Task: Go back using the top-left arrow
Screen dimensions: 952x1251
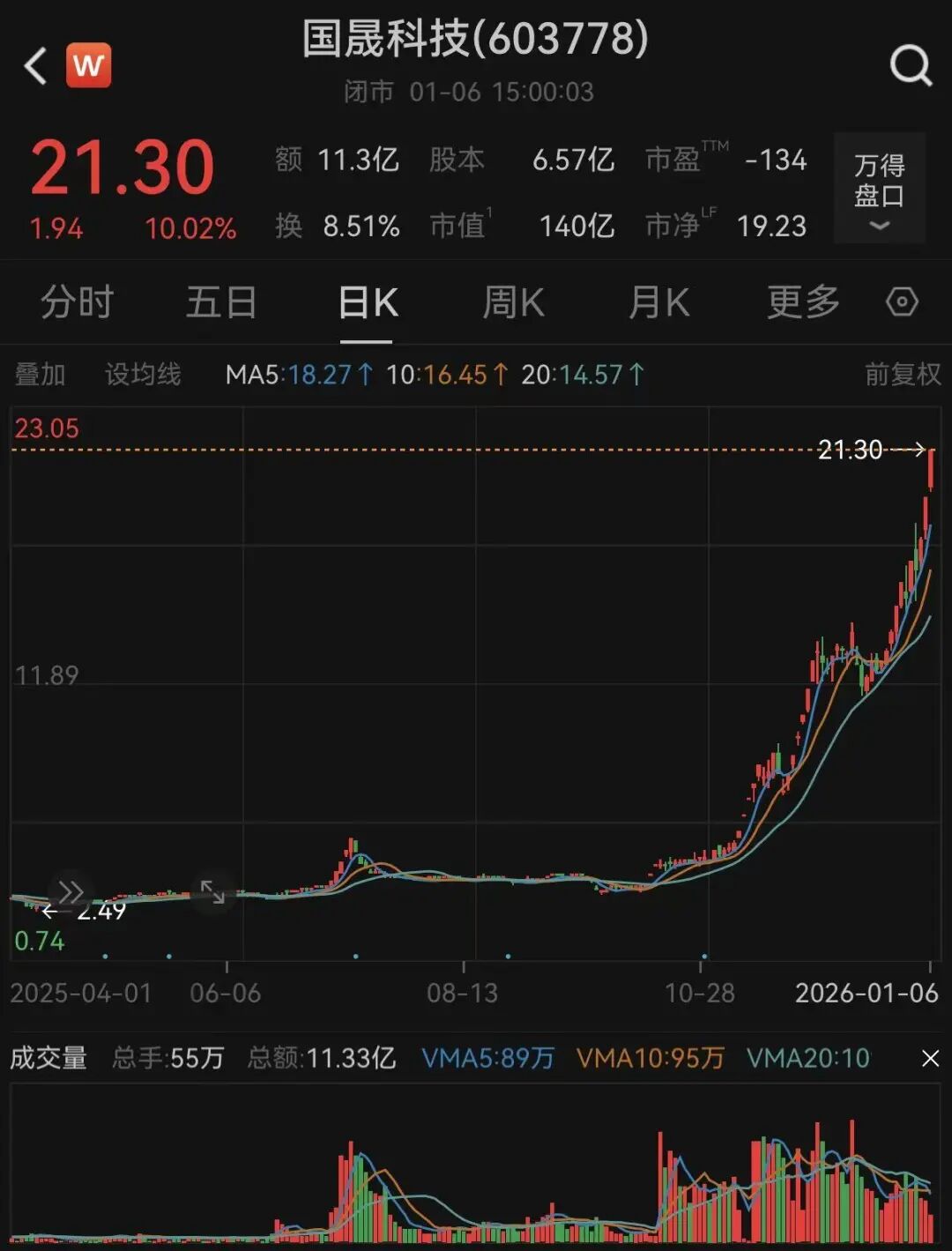Action: [36, 66]
